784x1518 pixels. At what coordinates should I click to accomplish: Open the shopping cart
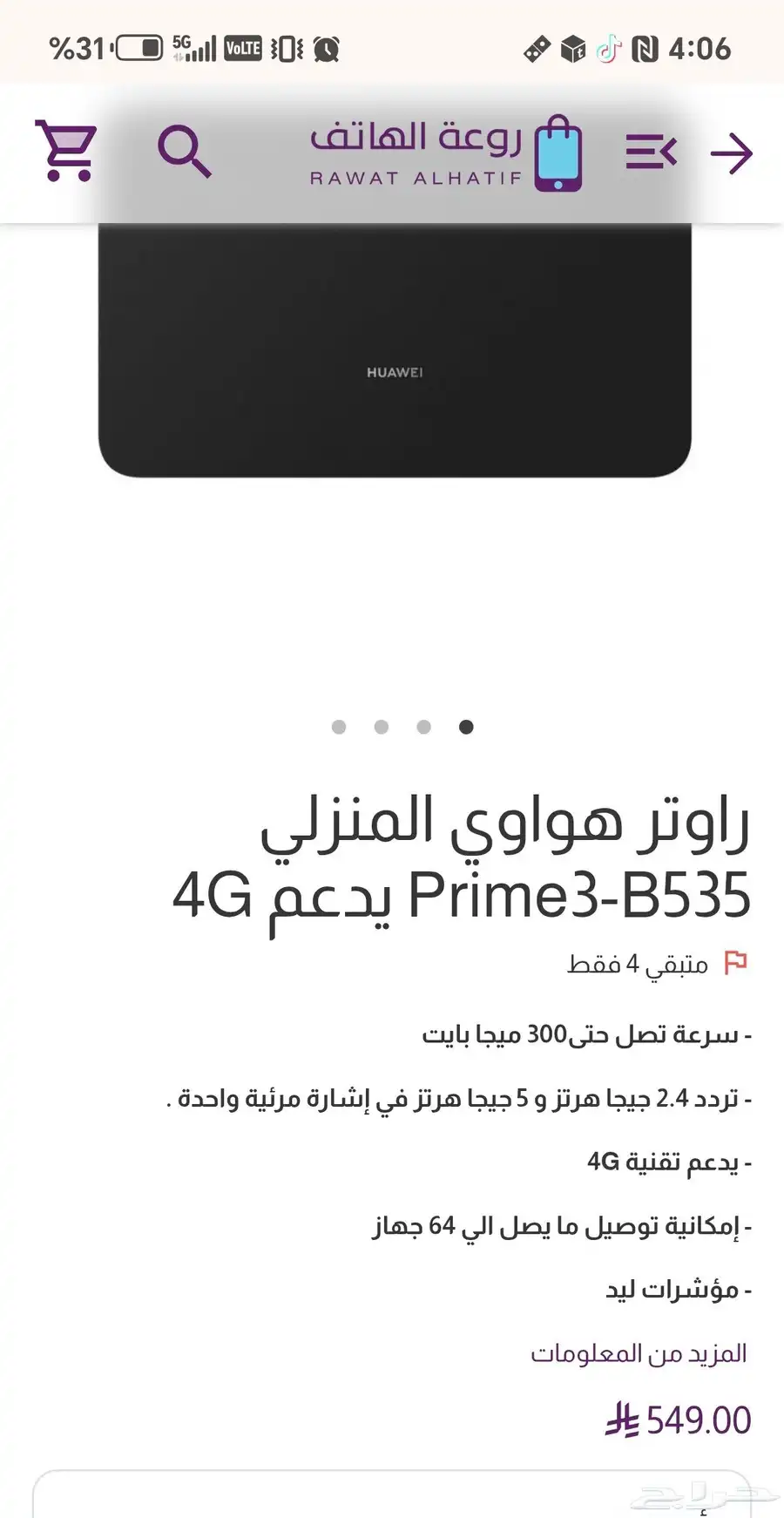point(66,151)
